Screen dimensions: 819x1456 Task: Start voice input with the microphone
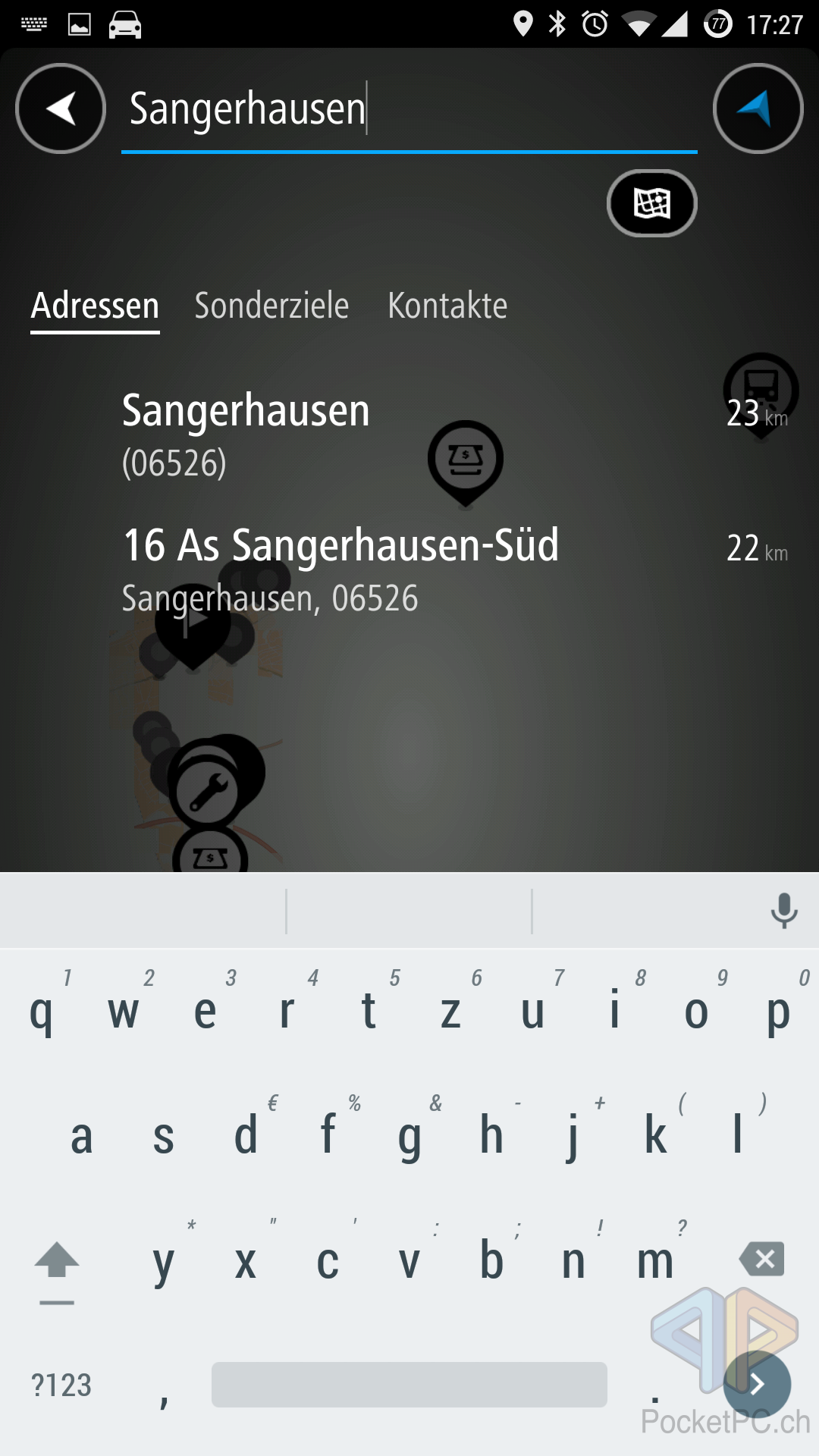[784, 911]
